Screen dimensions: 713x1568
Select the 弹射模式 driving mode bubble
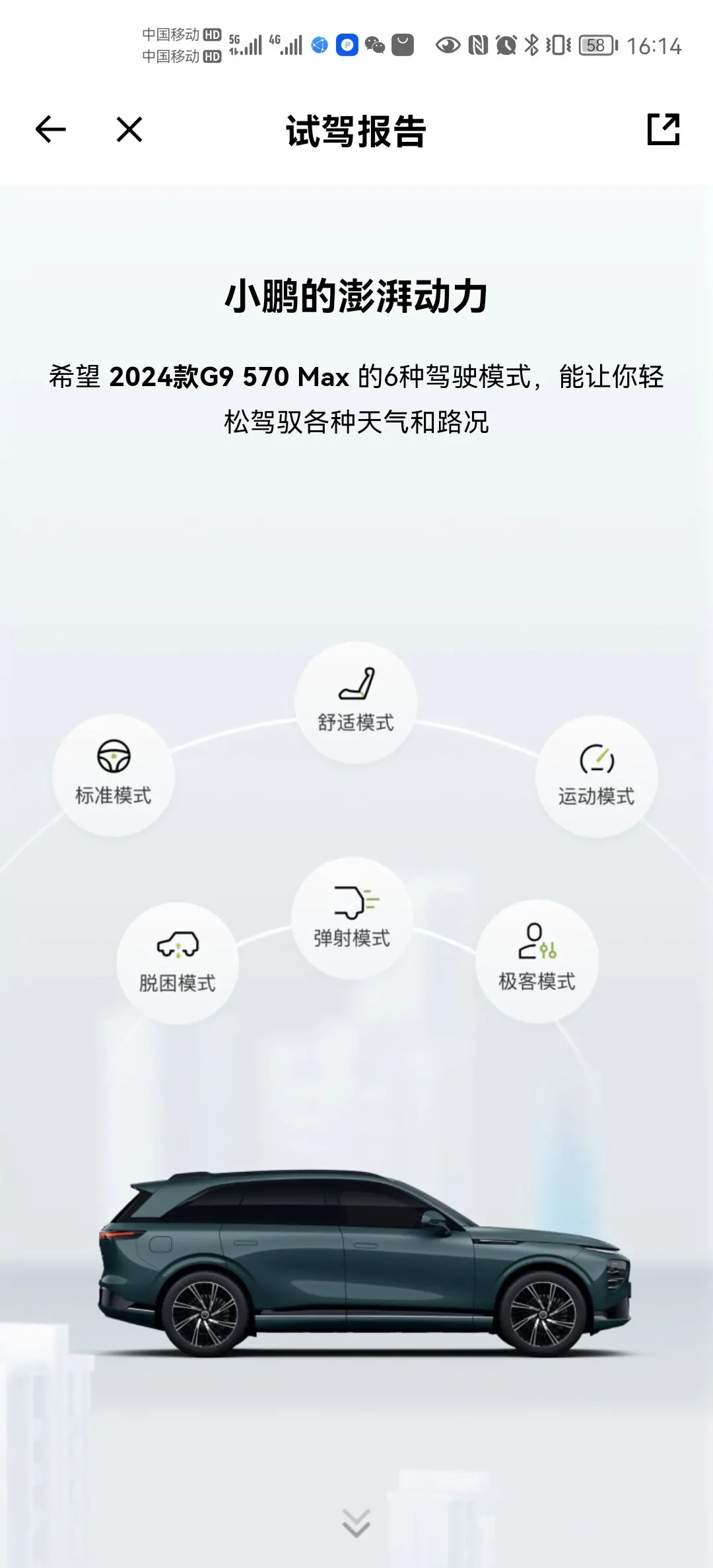352,918
